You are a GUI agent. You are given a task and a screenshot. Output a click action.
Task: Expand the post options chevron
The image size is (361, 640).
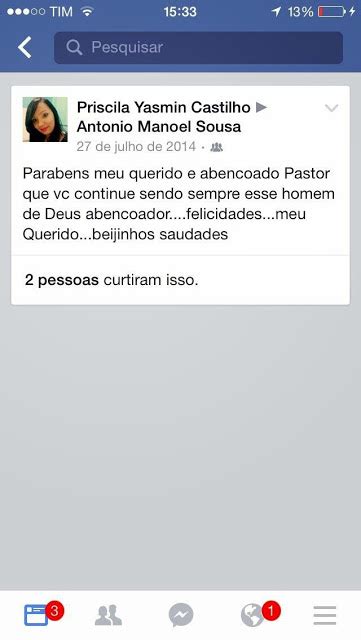coord(331,108)
